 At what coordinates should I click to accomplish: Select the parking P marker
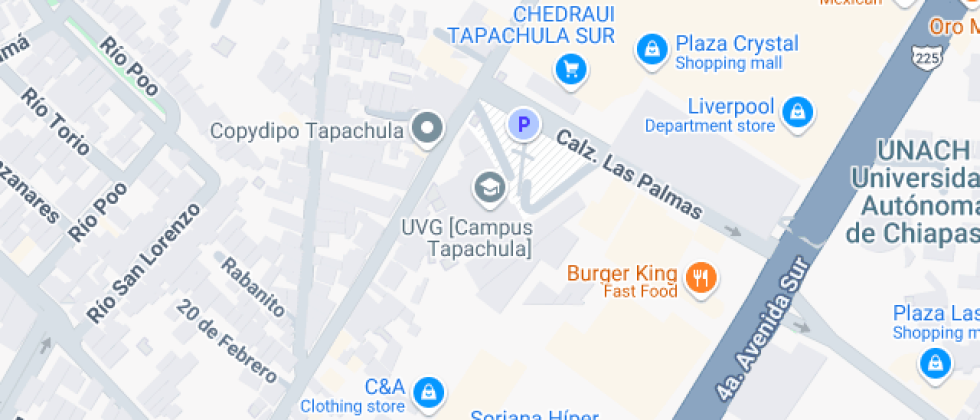point(524,125)
